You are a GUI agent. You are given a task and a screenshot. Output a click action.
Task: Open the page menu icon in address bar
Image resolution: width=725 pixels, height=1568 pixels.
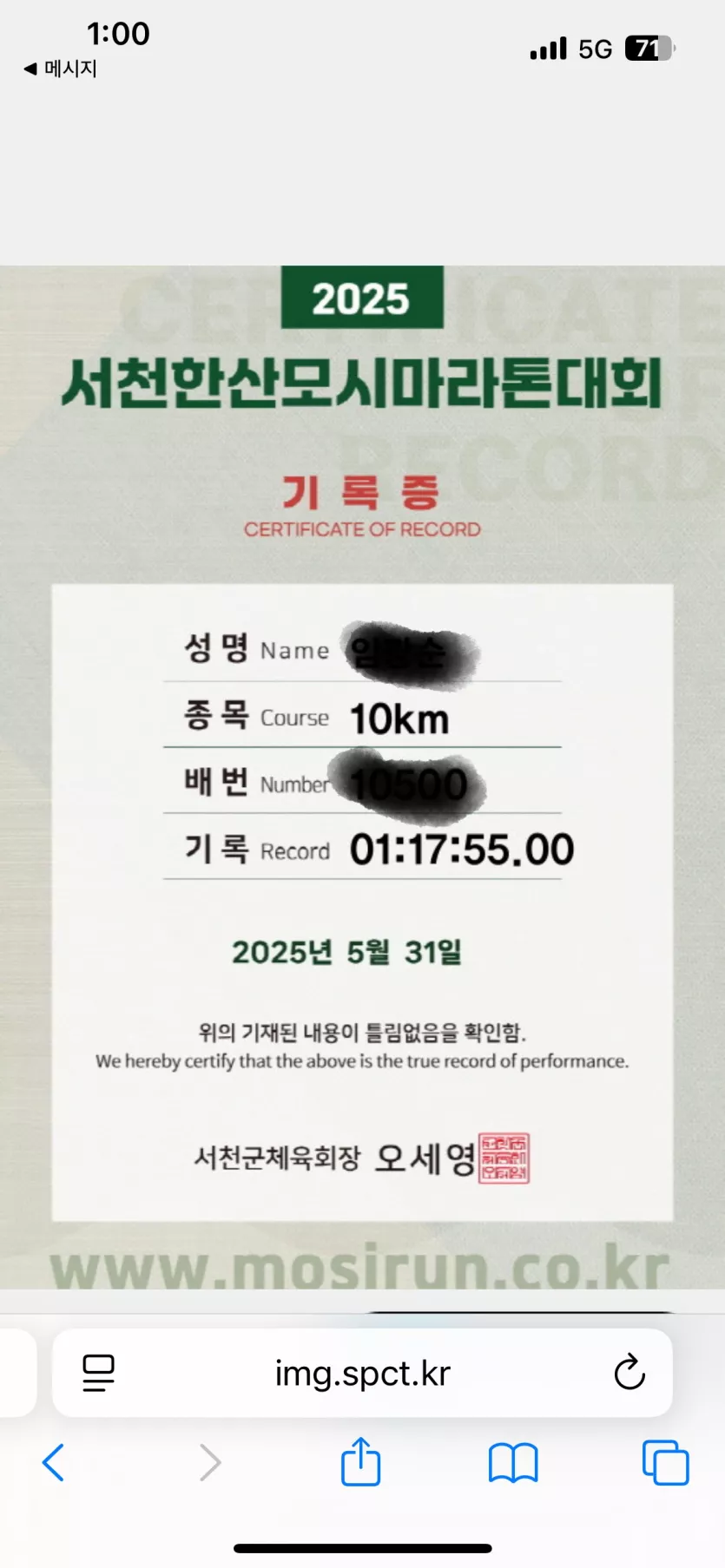coord(98,1373)
